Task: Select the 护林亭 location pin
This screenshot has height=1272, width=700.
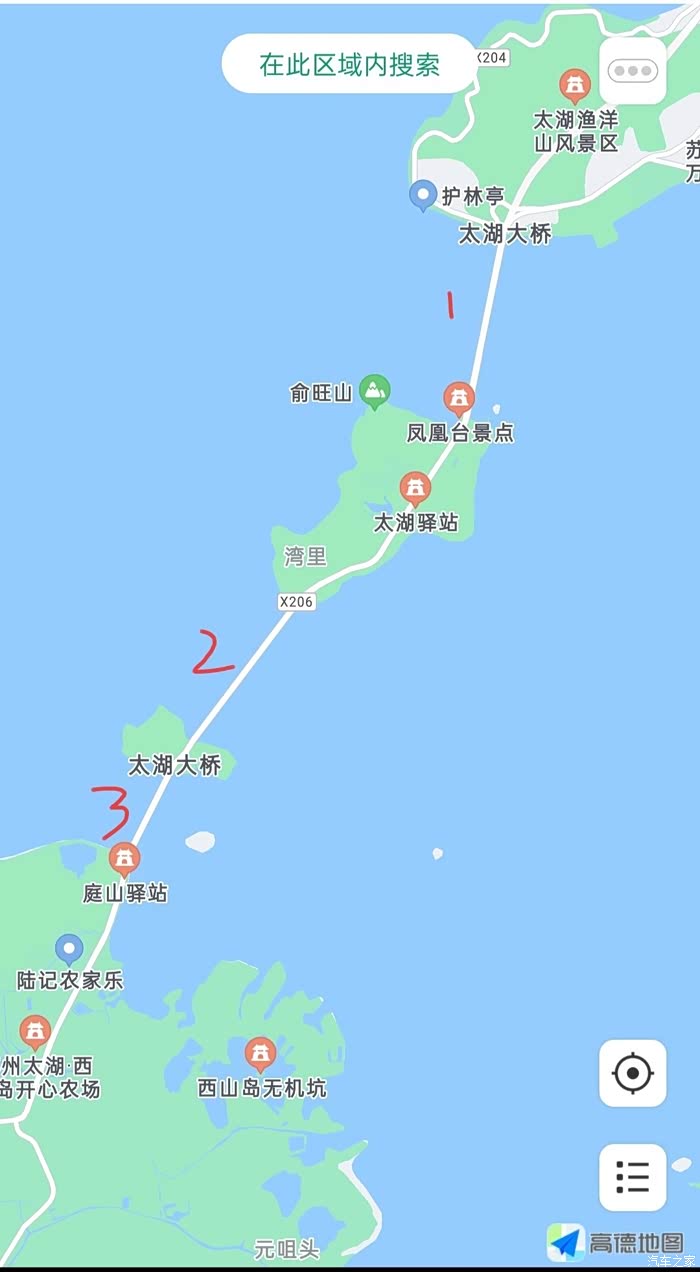Action: pos(423,194)
